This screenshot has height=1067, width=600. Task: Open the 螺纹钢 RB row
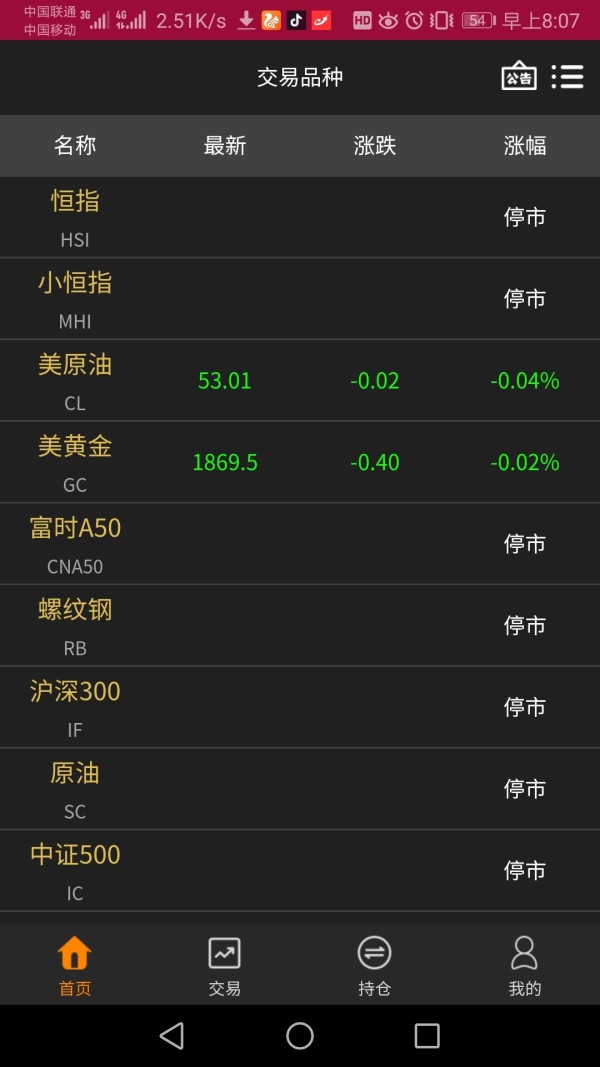click(300, 625)
